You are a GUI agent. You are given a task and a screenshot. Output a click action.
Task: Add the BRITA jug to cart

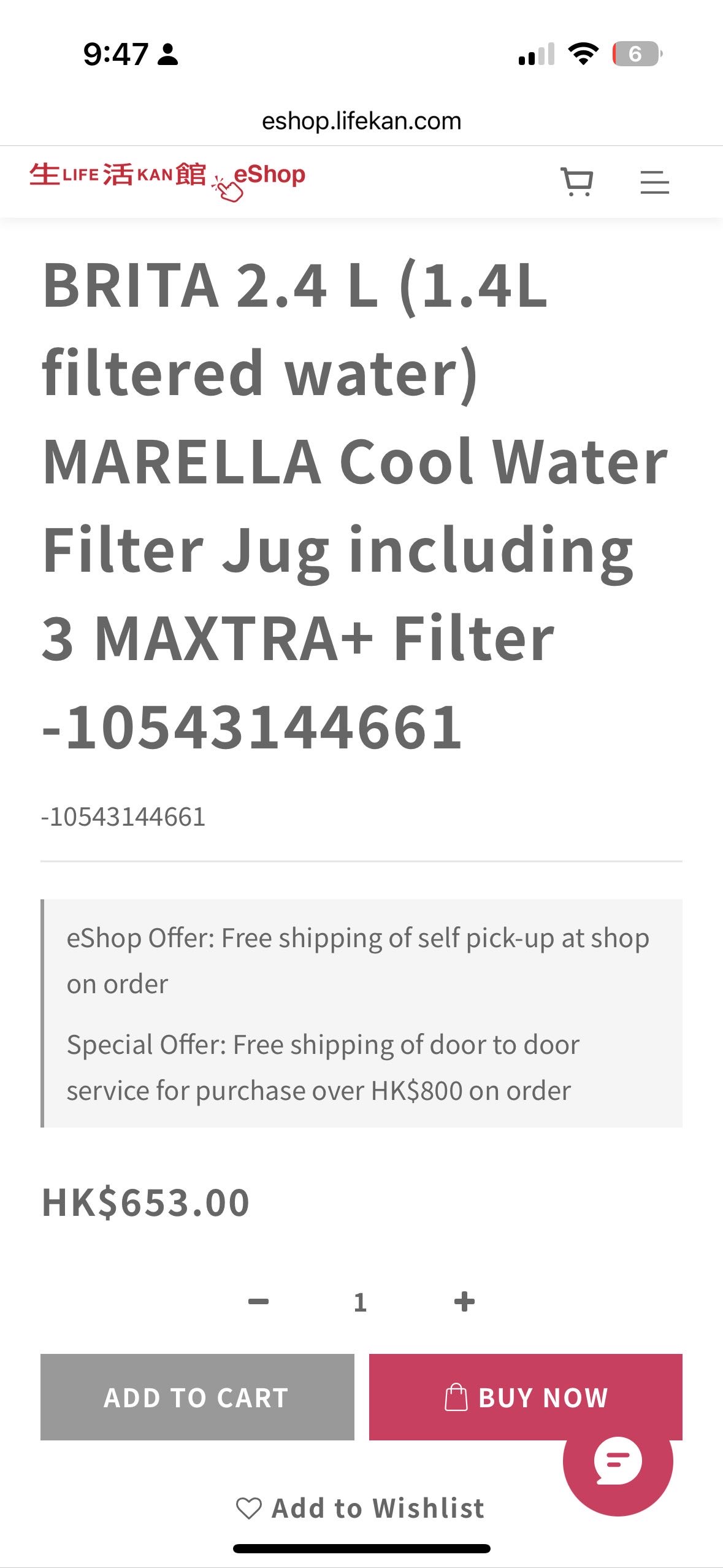coord(197,1397)
